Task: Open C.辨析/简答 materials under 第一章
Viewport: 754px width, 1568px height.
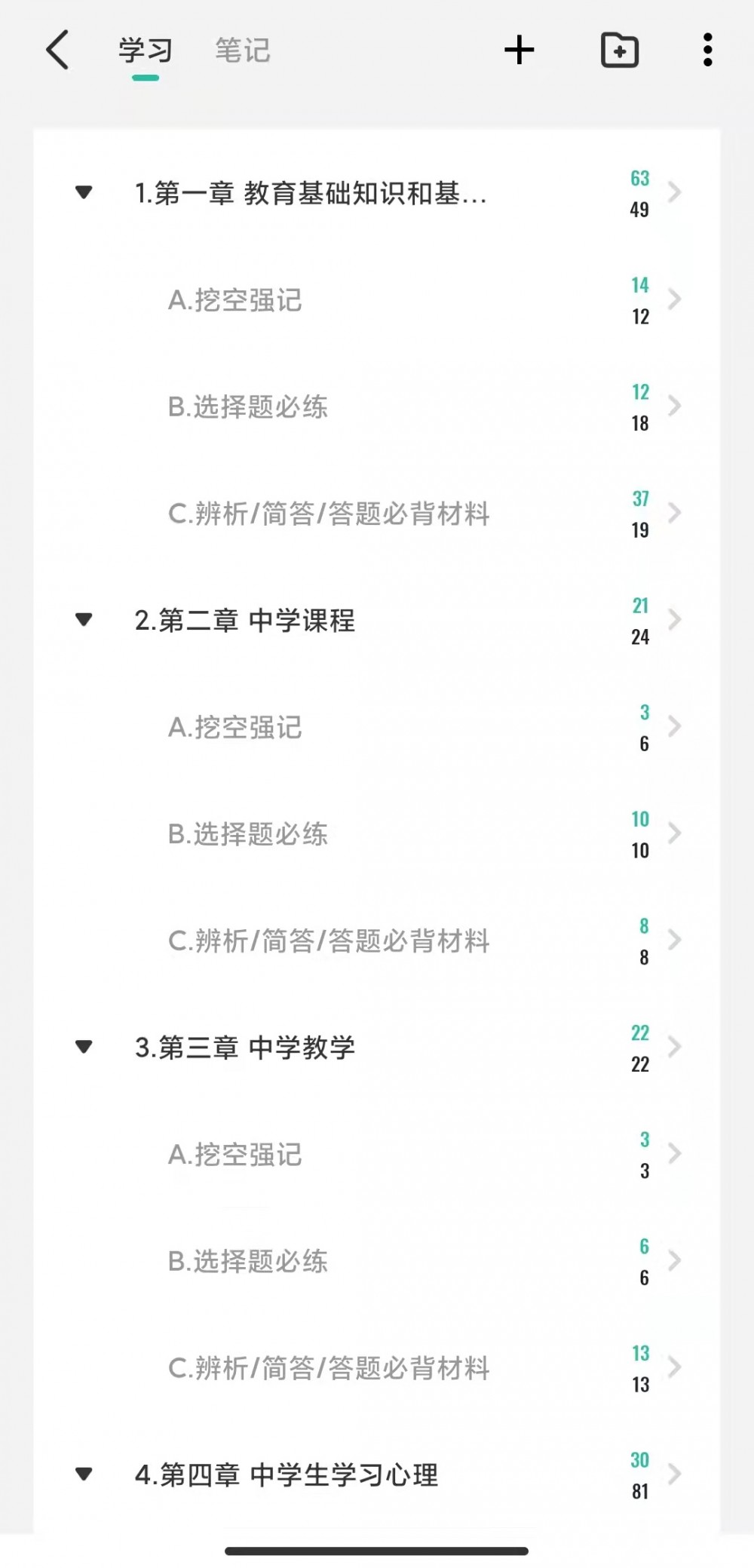Action: (377, 514)
